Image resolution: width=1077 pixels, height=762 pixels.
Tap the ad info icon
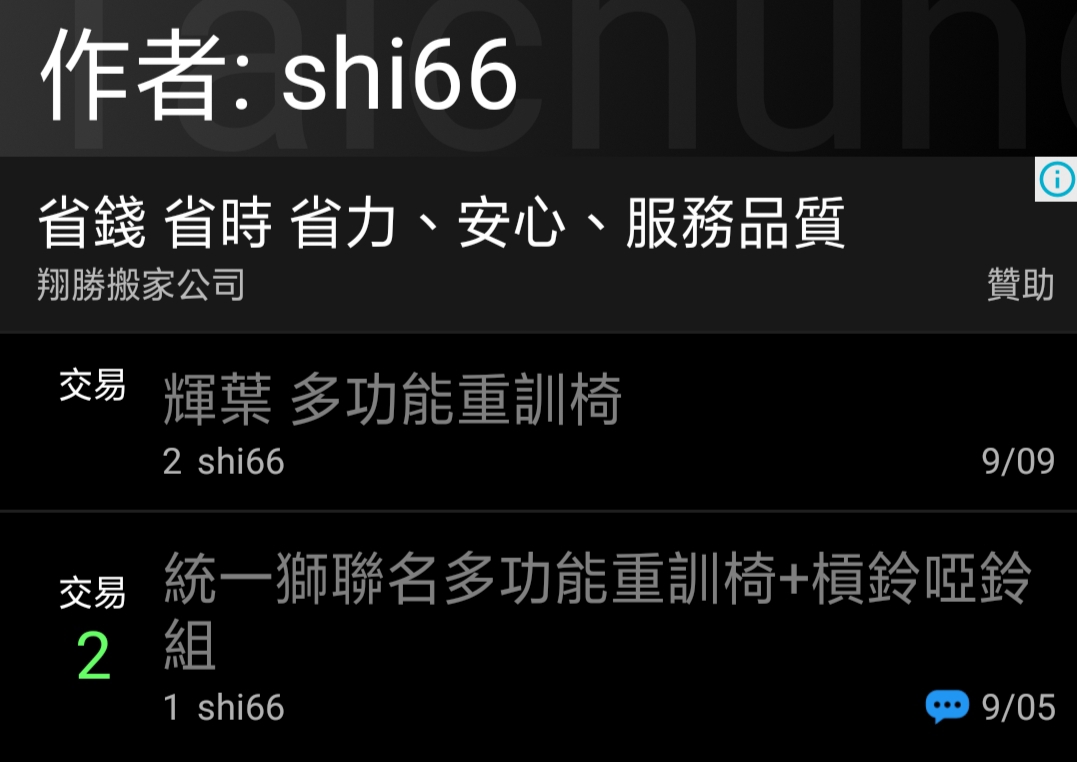point(1056,180)
